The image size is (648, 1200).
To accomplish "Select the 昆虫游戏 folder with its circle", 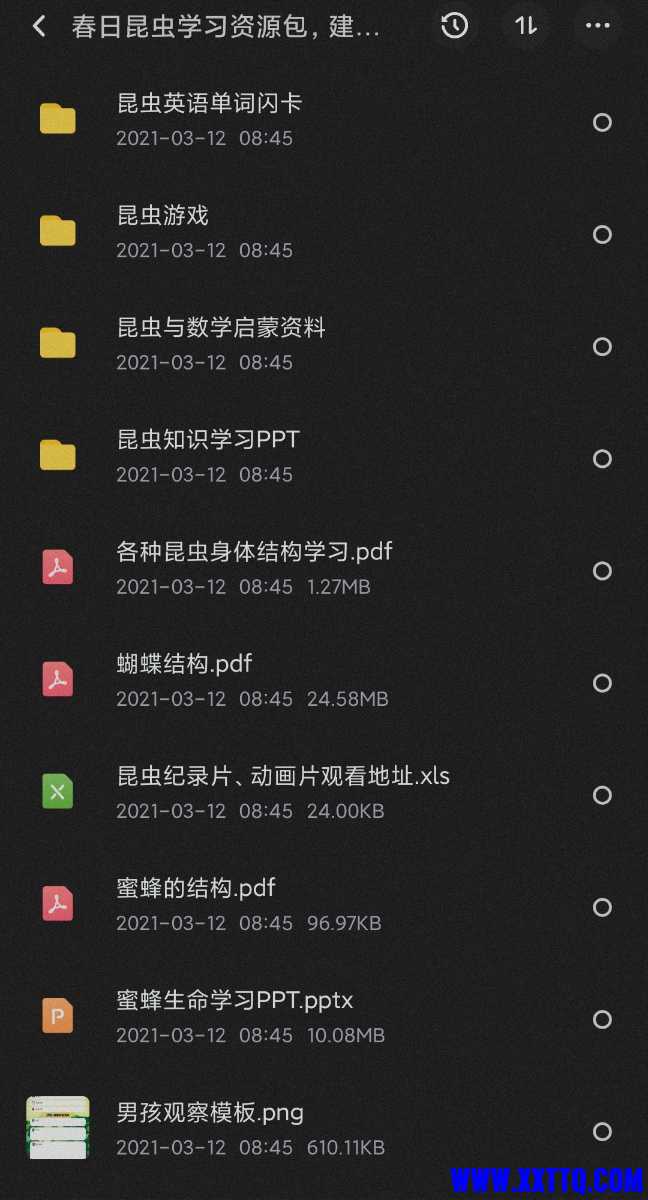I will 602,234.
